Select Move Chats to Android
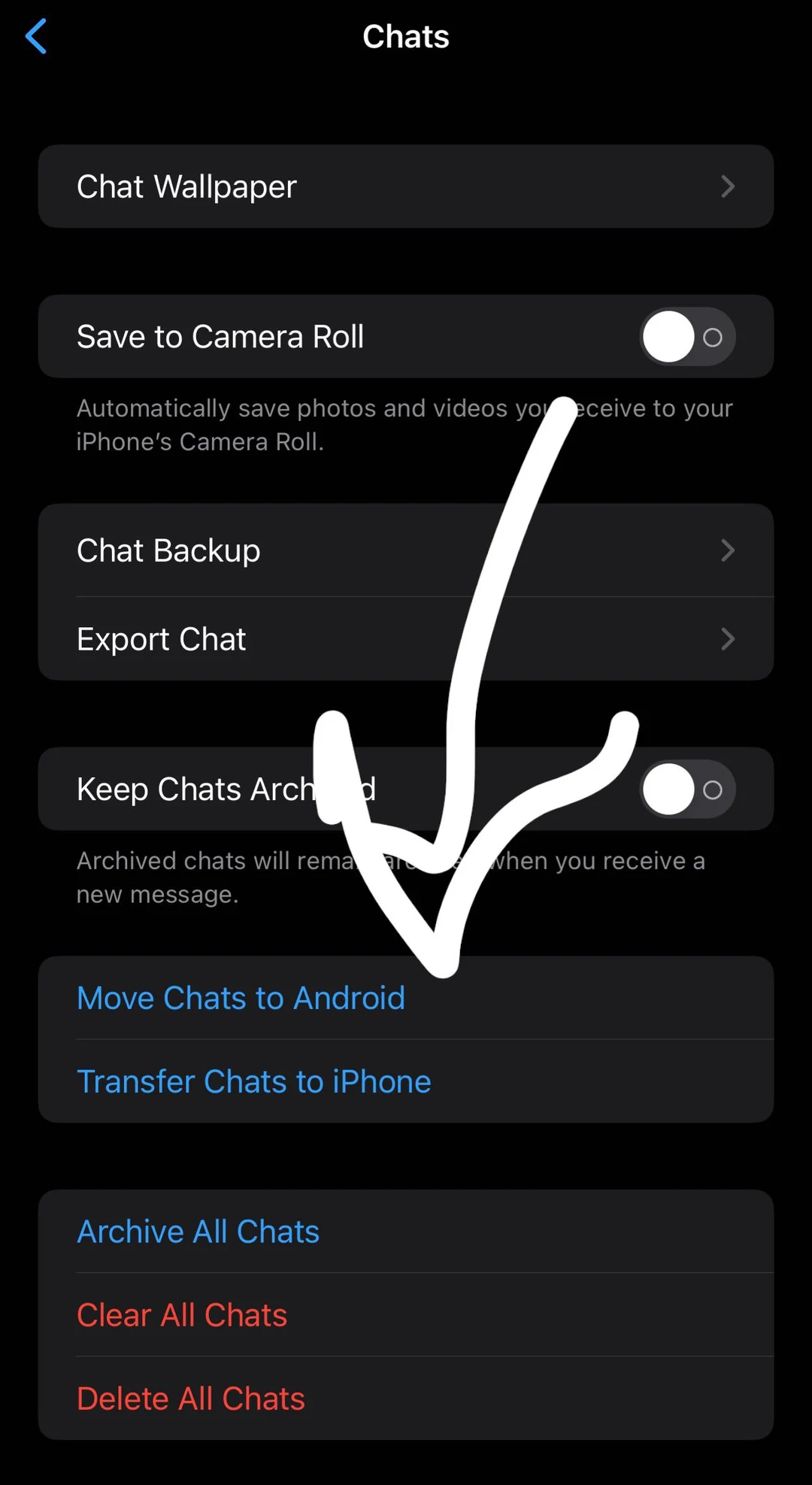 (240, 998)
